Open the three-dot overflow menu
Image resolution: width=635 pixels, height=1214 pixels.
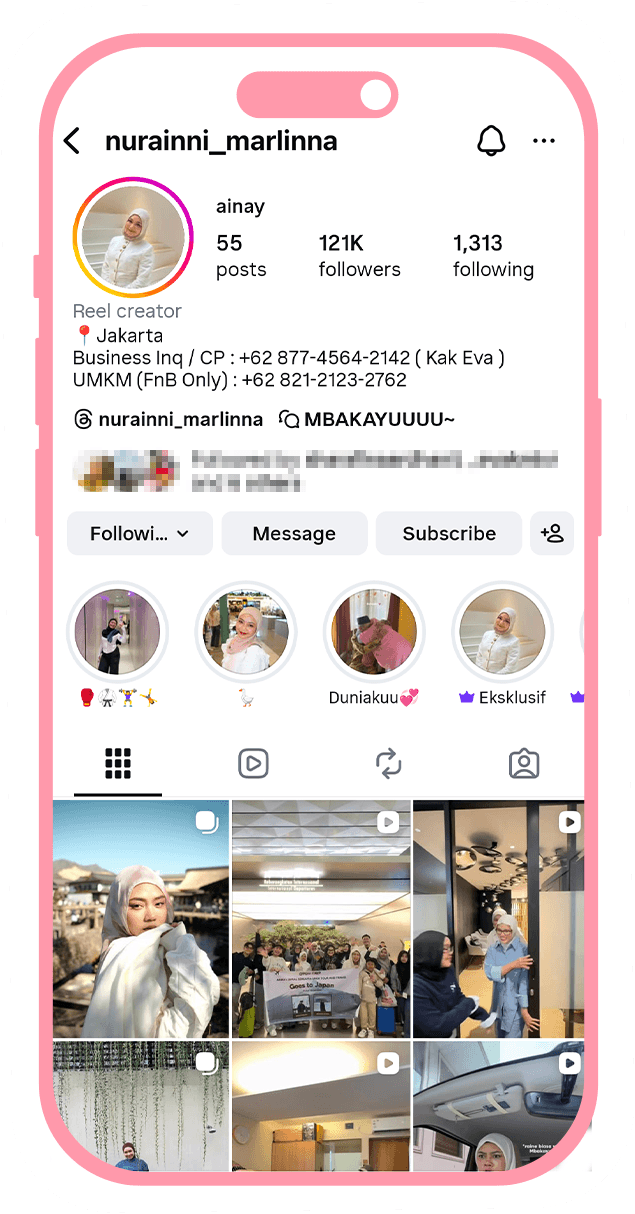(544, 141)
